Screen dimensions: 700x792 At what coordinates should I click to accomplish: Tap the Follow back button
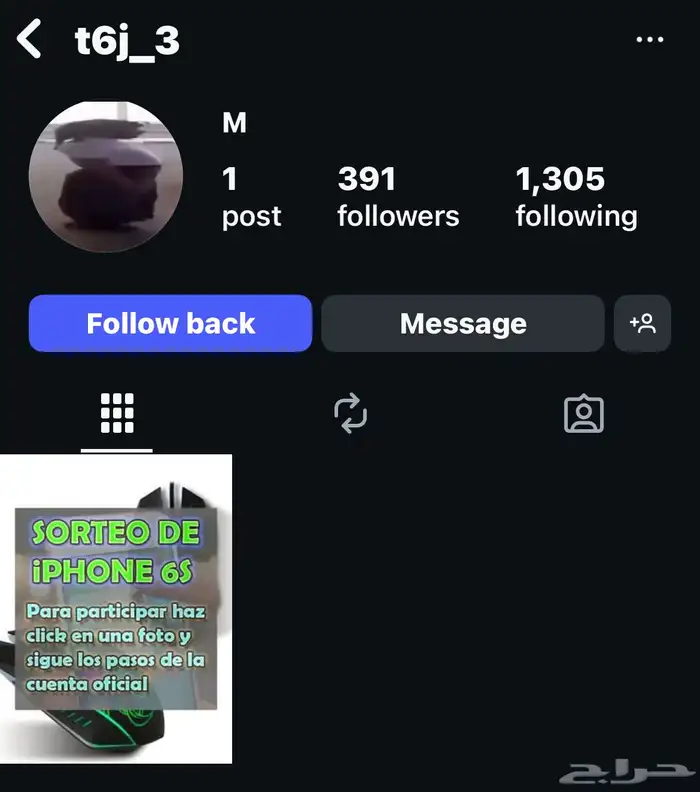(x=170, y=323)
